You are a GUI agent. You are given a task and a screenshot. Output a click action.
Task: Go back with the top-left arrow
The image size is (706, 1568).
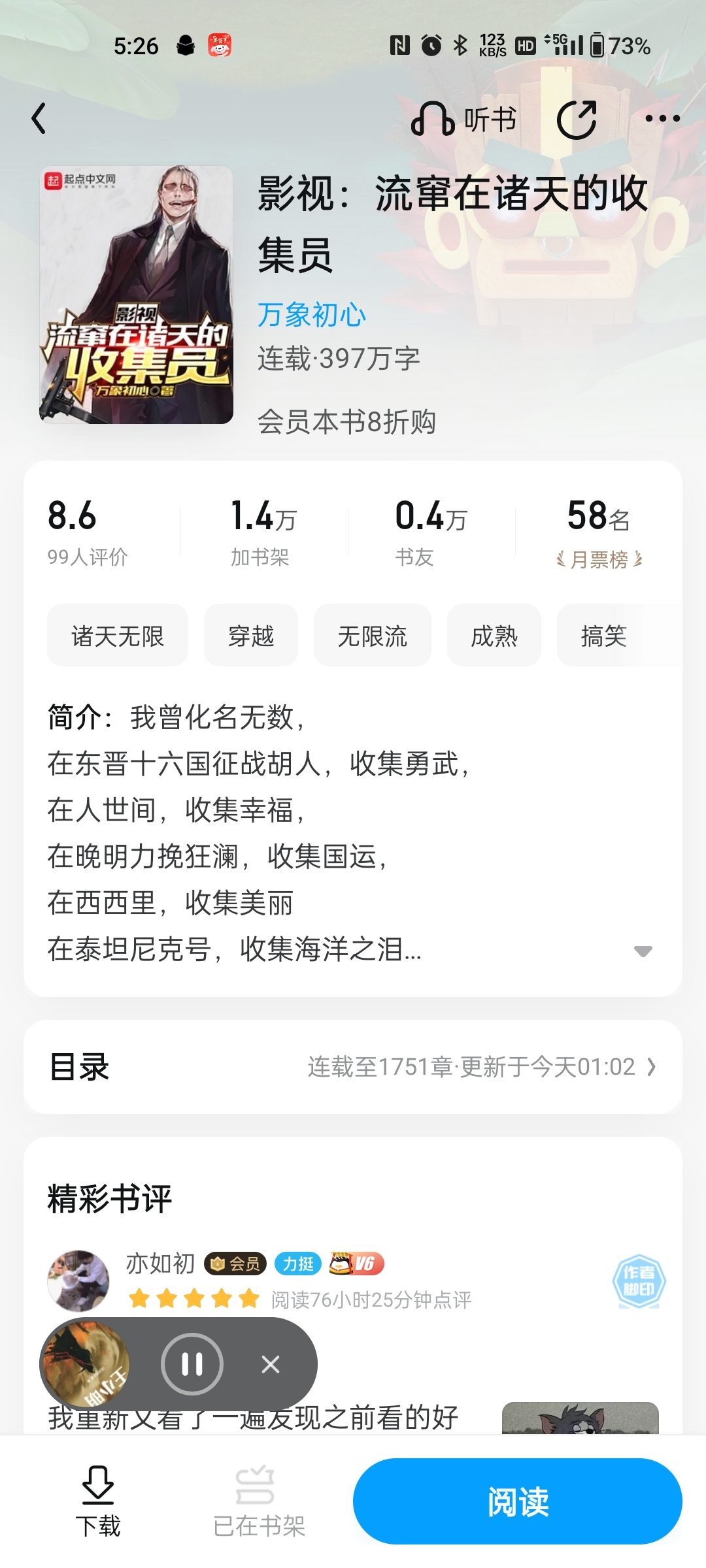39,119
